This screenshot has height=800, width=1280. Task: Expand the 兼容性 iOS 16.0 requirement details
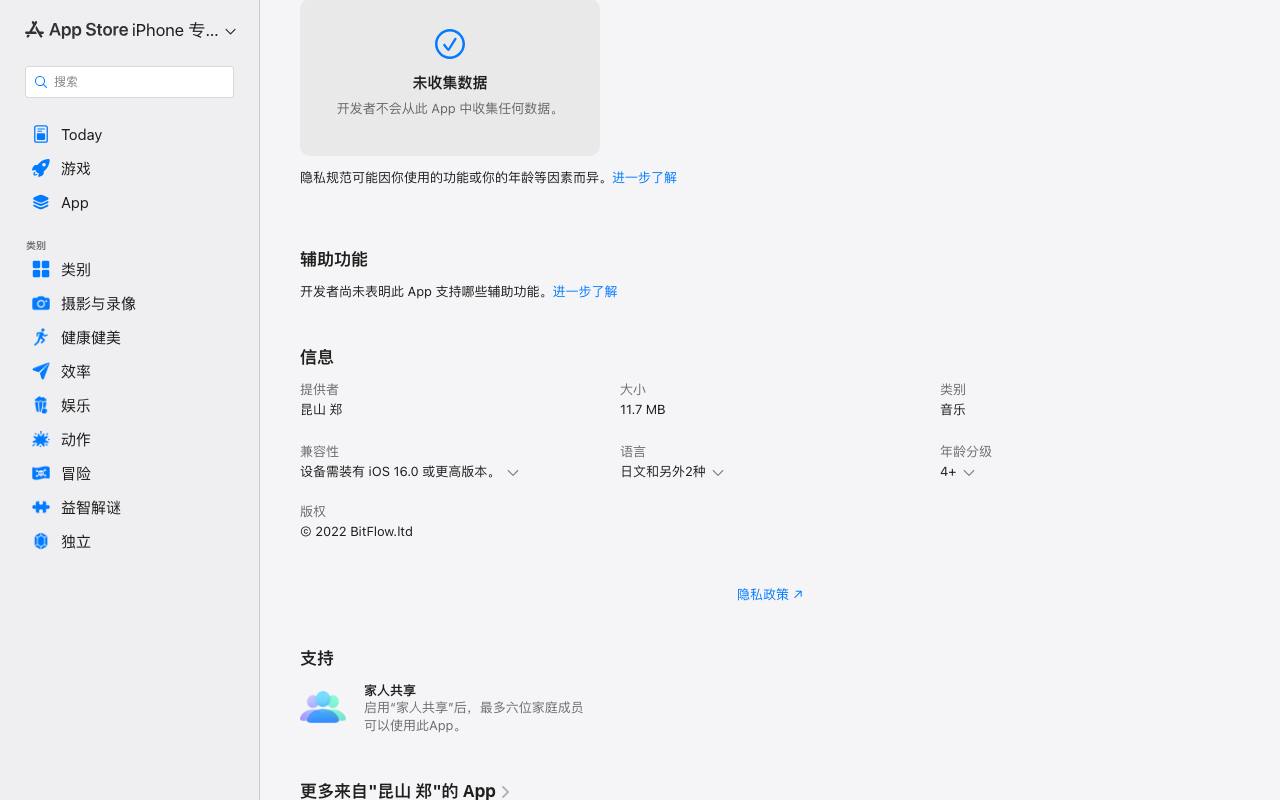(x=410, y=472)
